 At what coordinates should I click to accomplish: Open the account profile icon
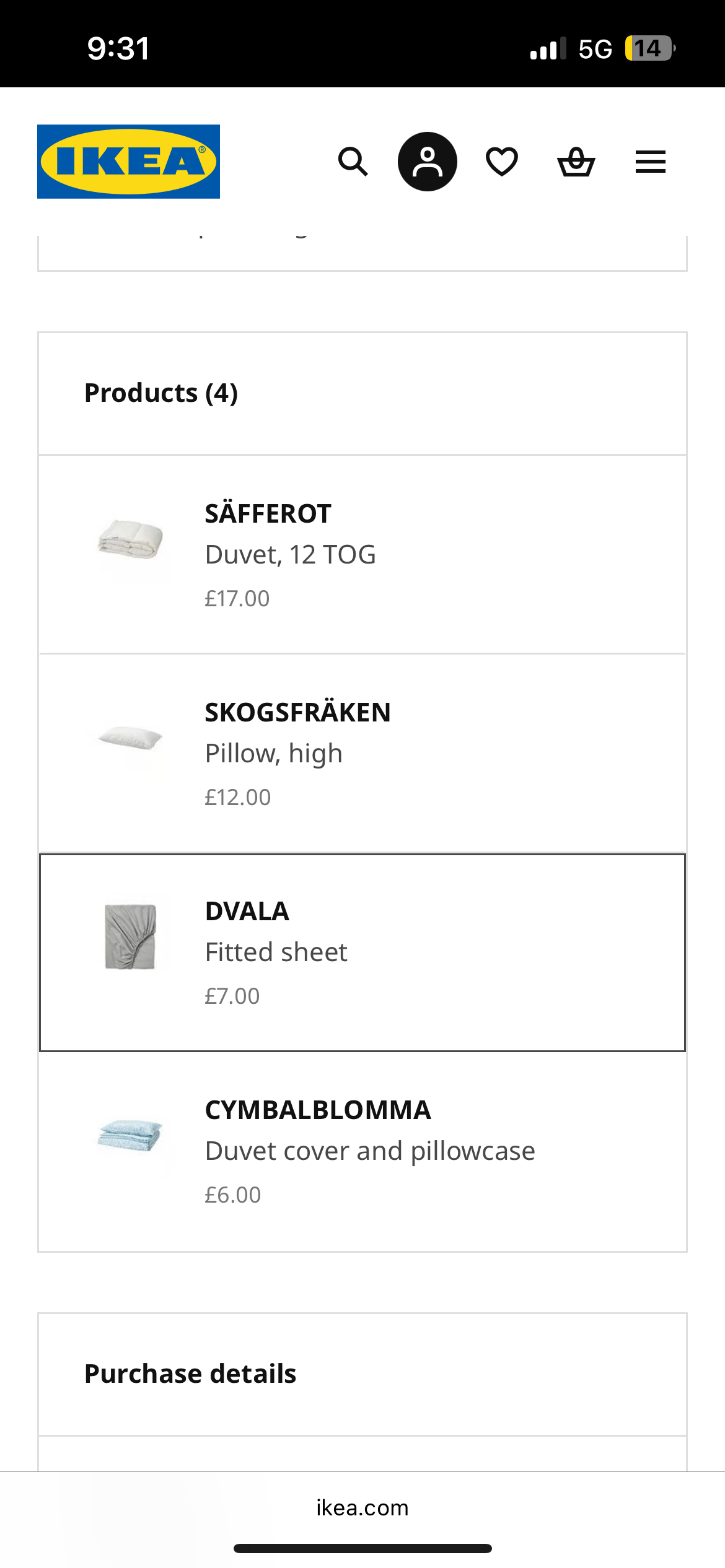(428, 162)
